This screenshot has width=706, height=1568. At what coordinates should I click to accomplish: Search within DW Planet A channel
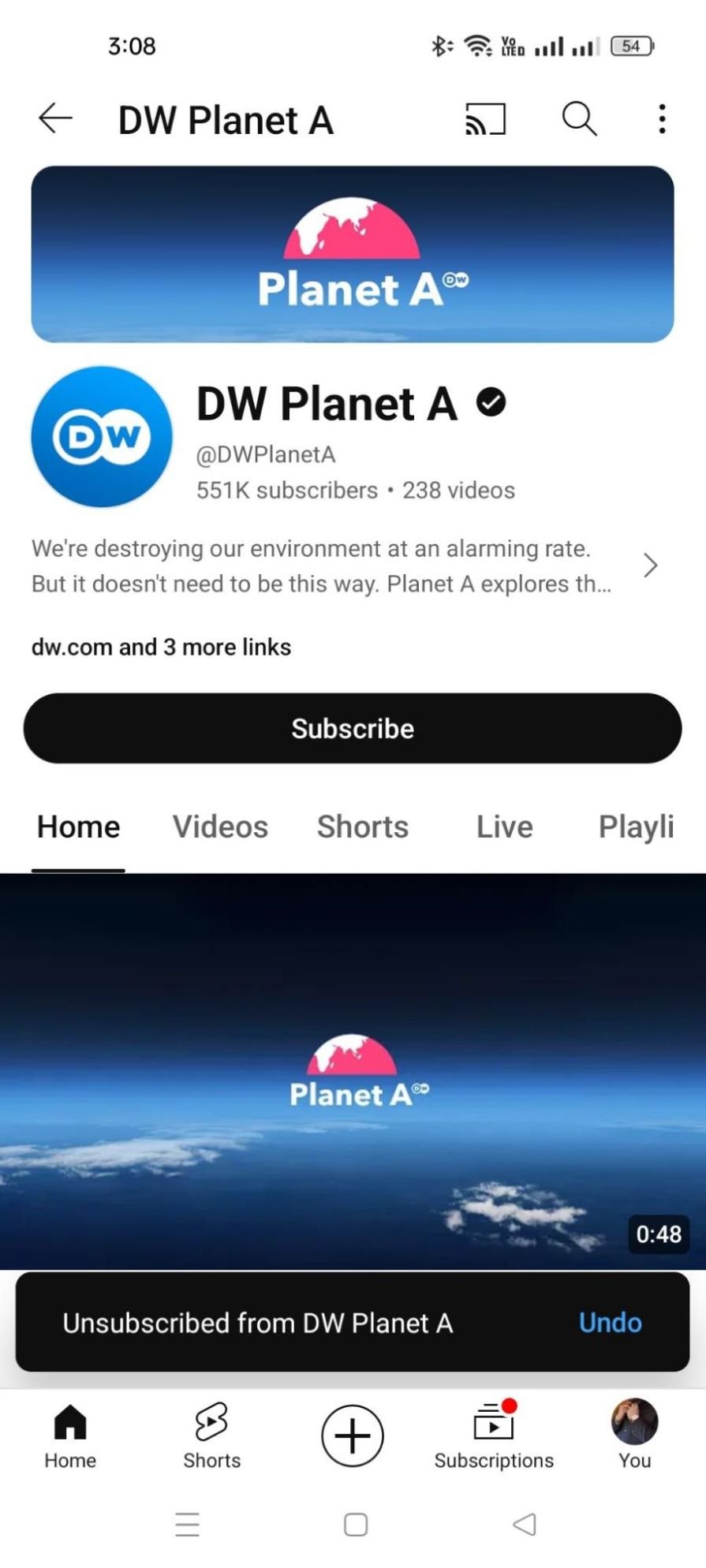click(579, 119)
